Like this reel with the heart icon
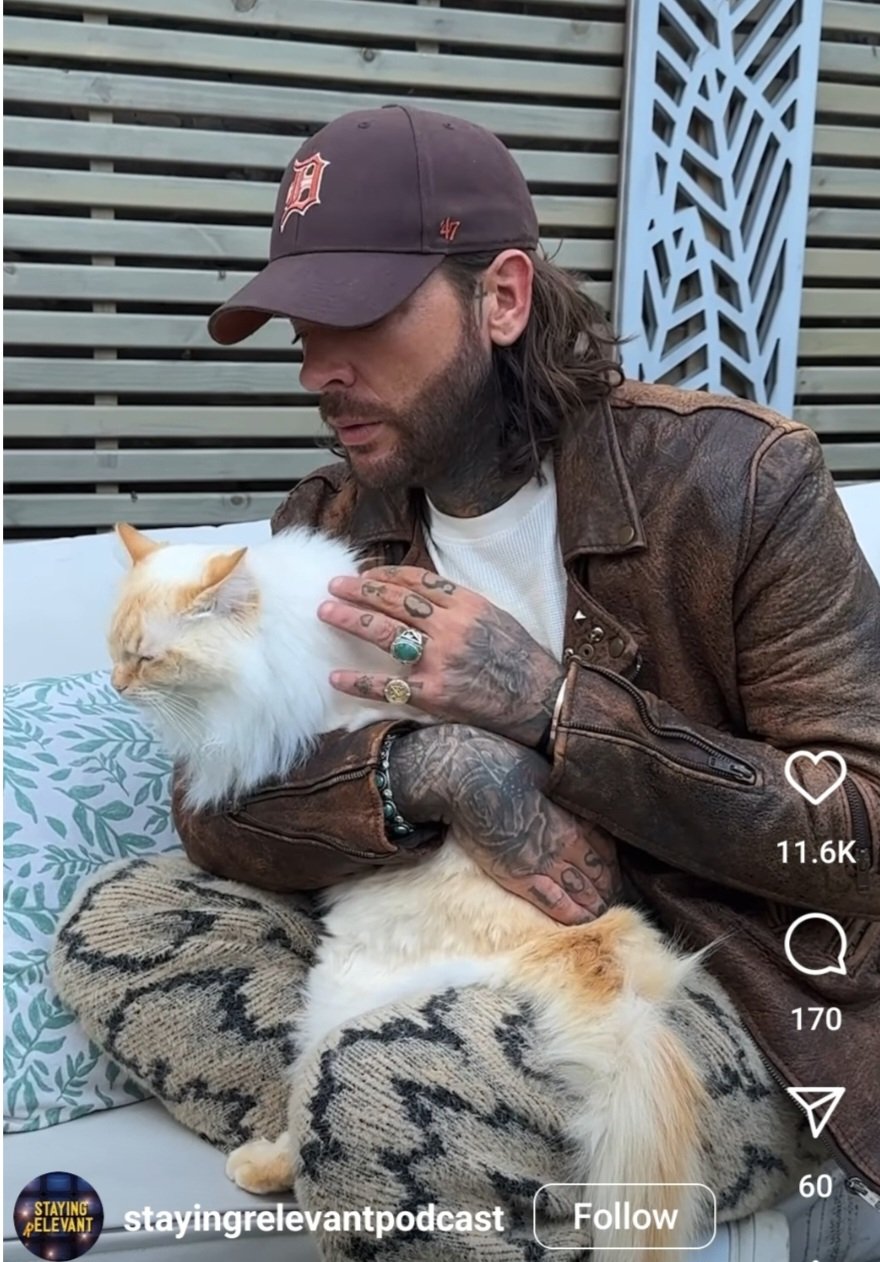The image size is (880, 1262). tap(815, 776)
